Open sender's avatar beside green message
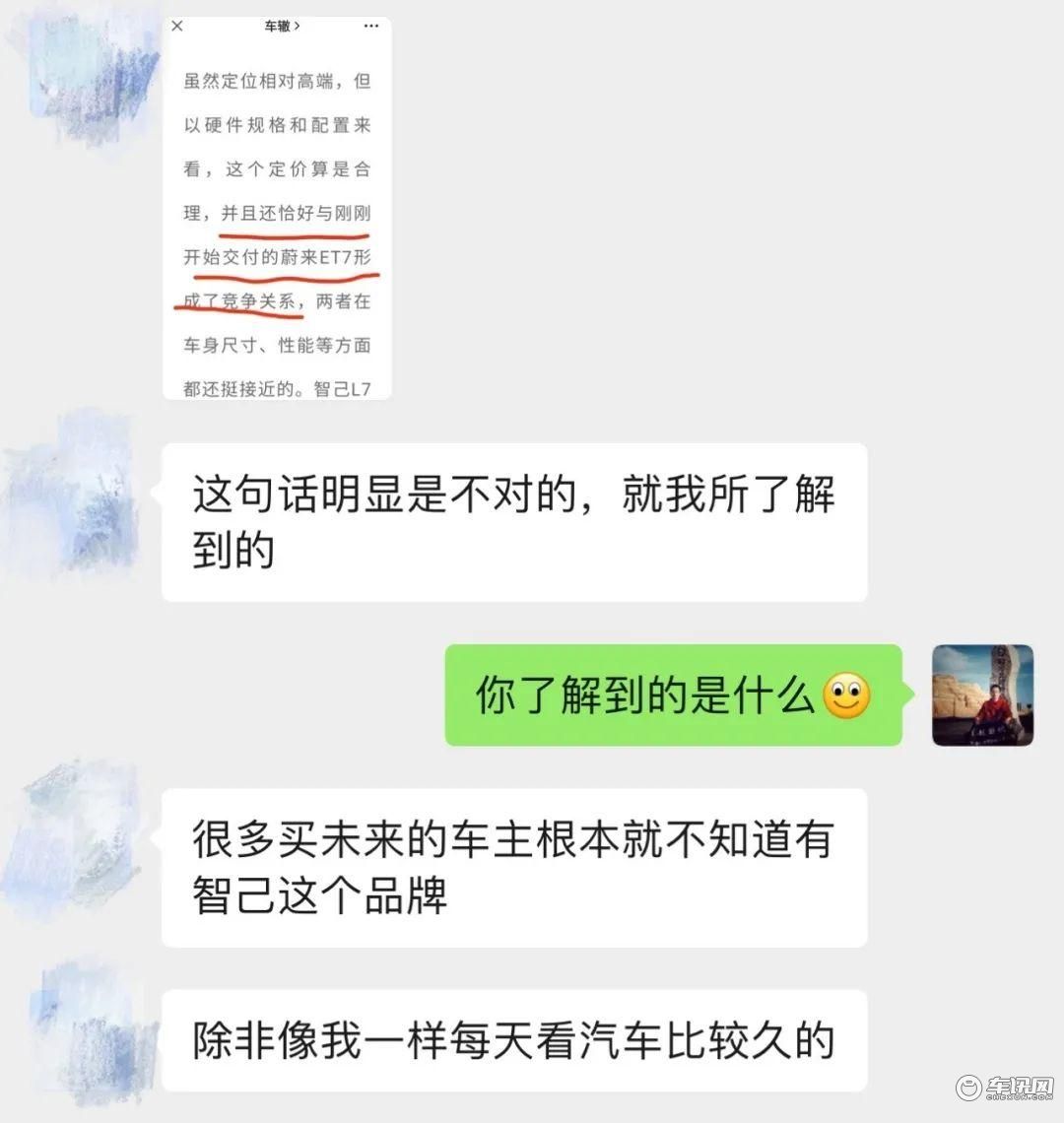Screen dimensions: 1064x1123 click(982, 695)
